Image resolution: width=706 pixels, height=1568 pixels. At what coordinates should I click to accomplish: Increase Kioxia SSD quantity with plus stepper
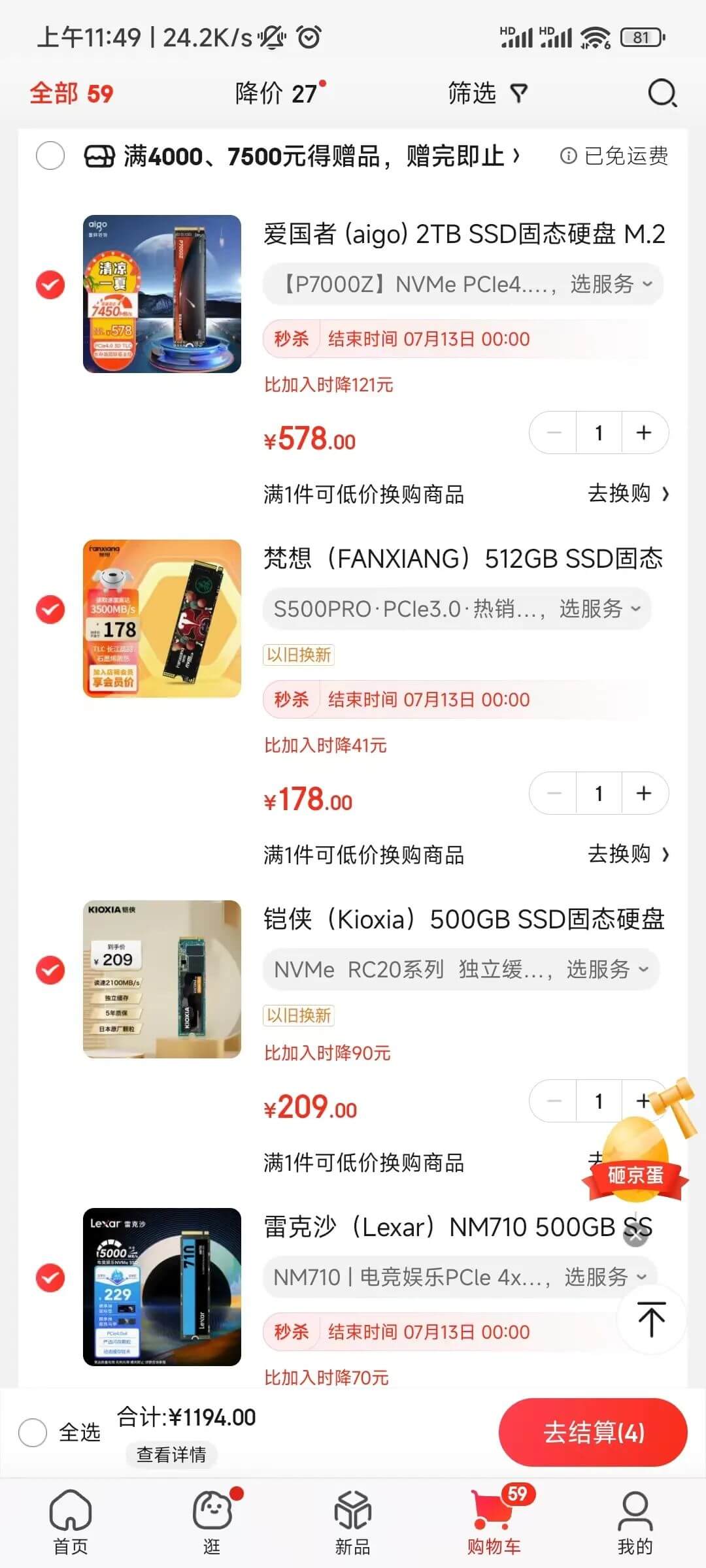tap(643, 1101)
